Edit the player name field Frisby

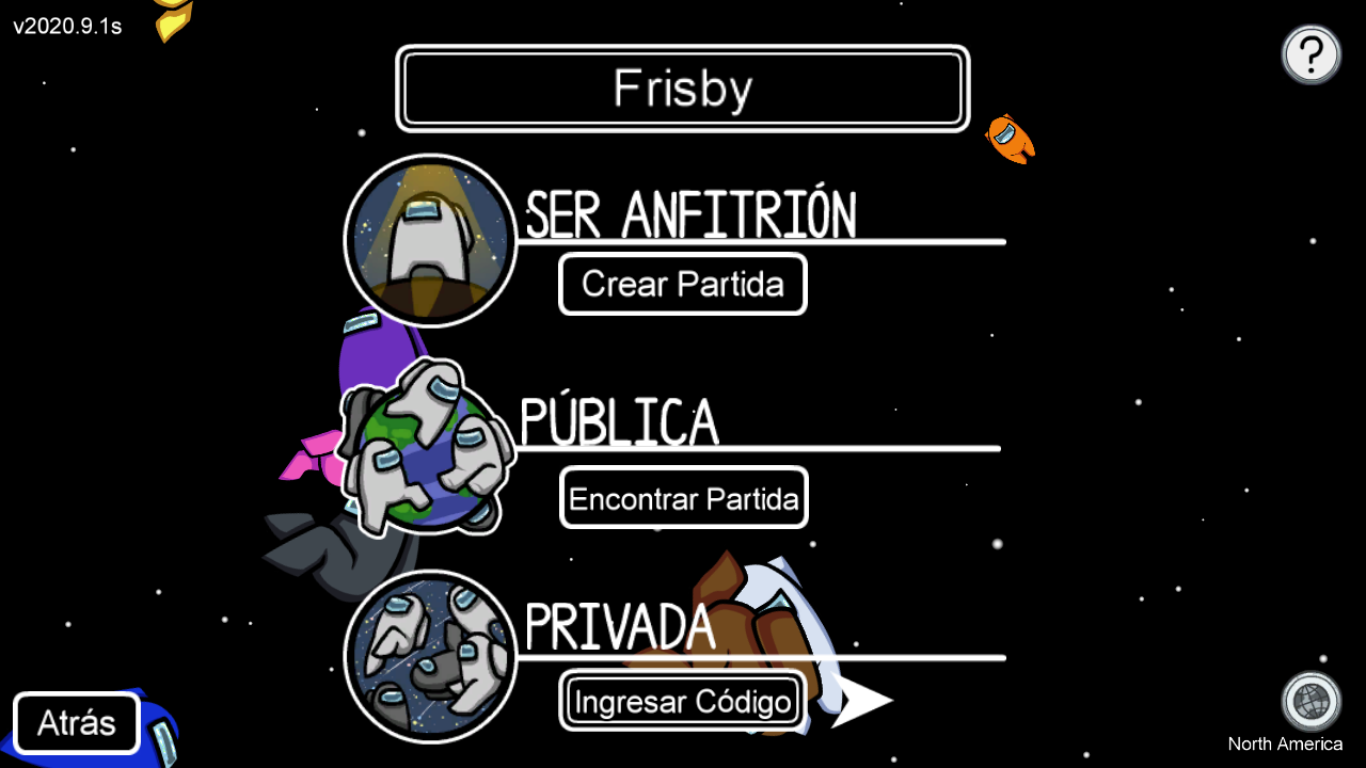(x=683, y=89)
